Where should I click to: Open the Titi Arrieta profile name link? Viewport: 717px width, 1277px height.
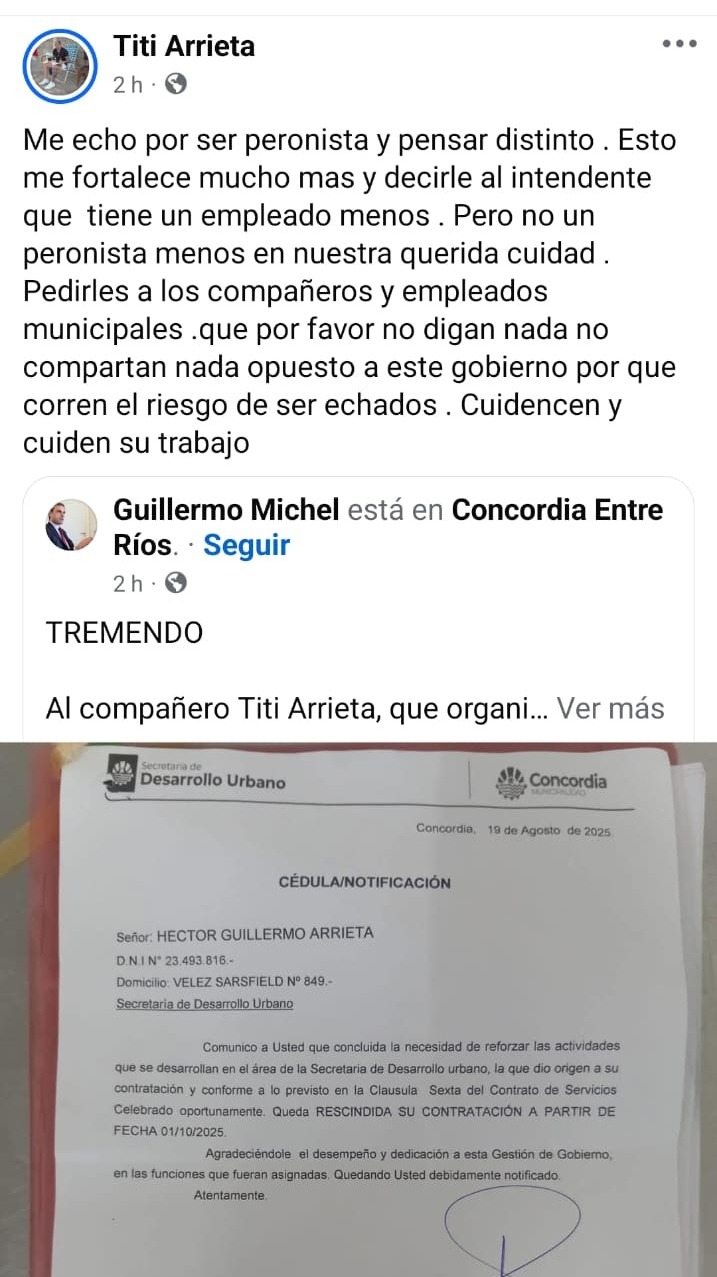[x=184, y=46]
